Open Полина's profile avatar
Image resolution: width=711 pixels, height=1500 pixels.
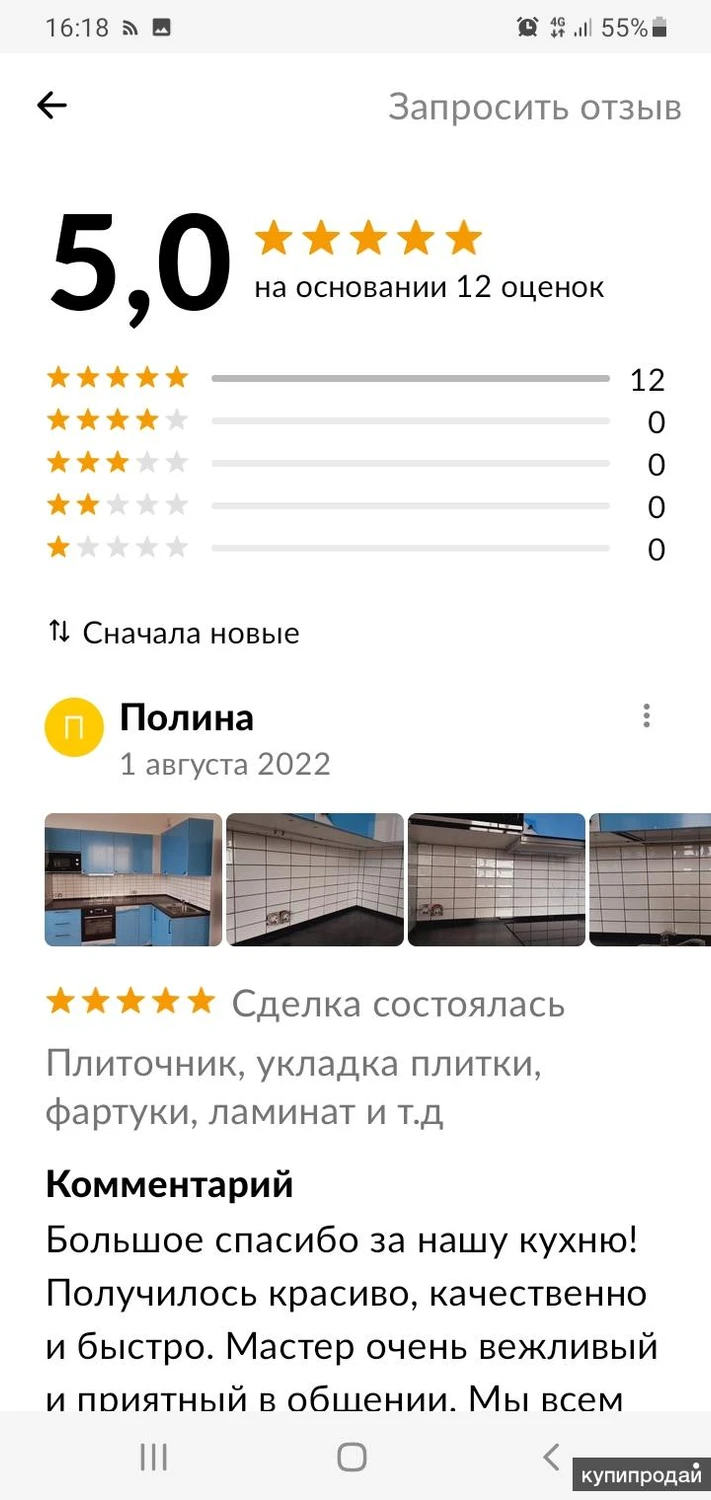pos(74,727)
